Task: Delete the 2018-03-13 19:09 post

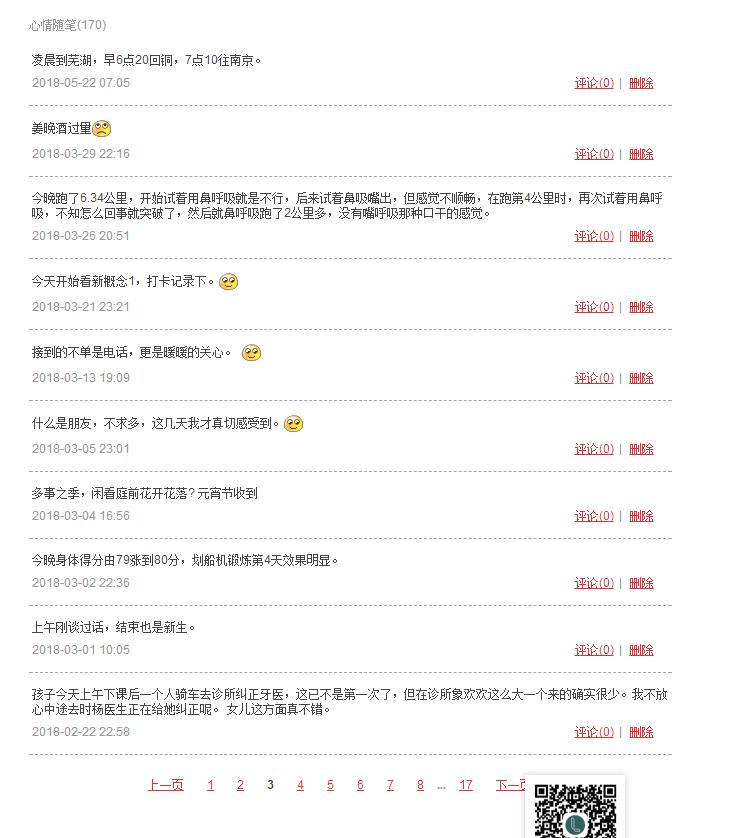Action: [641, 378]
